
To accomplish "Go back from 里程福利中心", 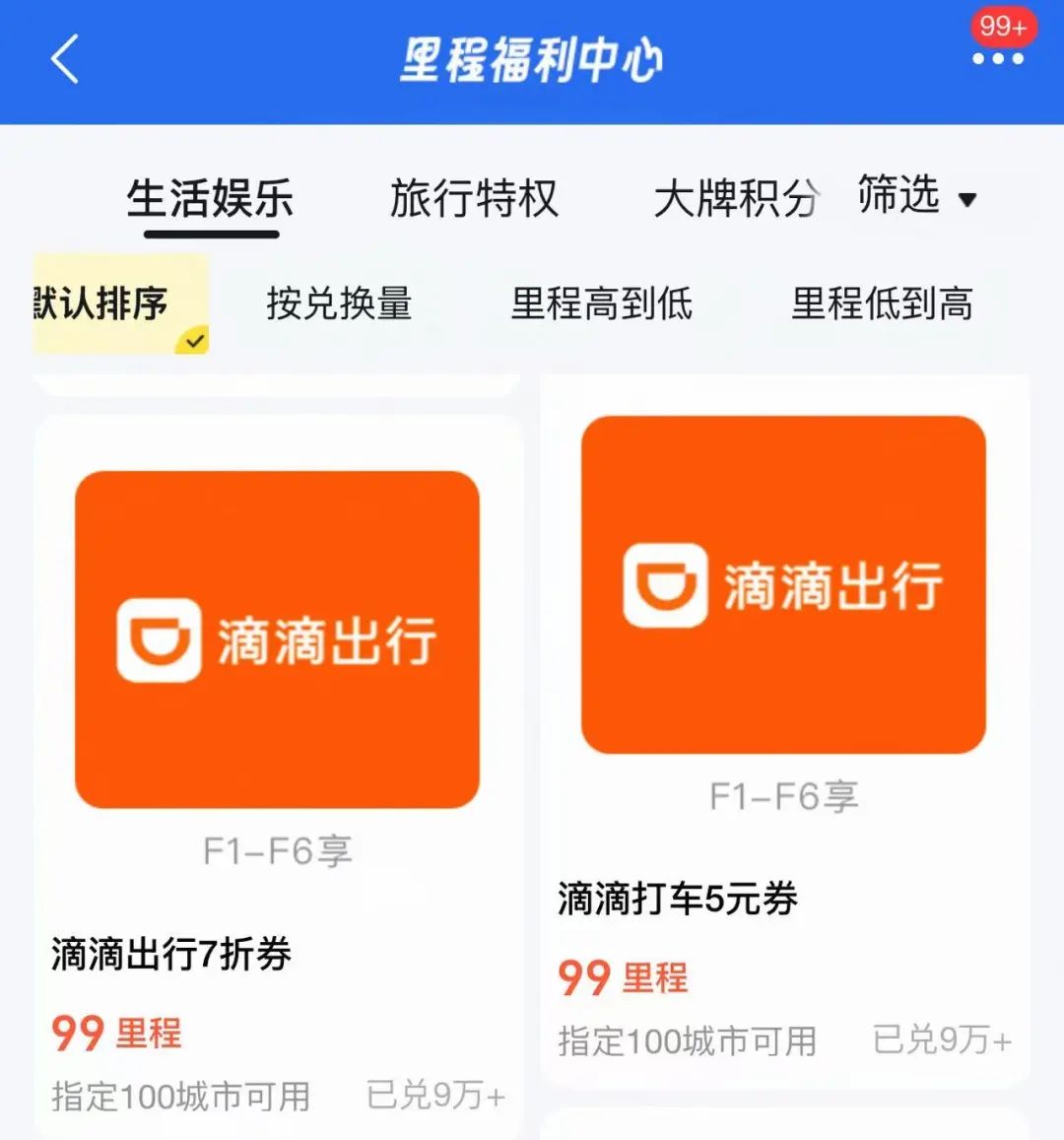I will tap(64, 59).
